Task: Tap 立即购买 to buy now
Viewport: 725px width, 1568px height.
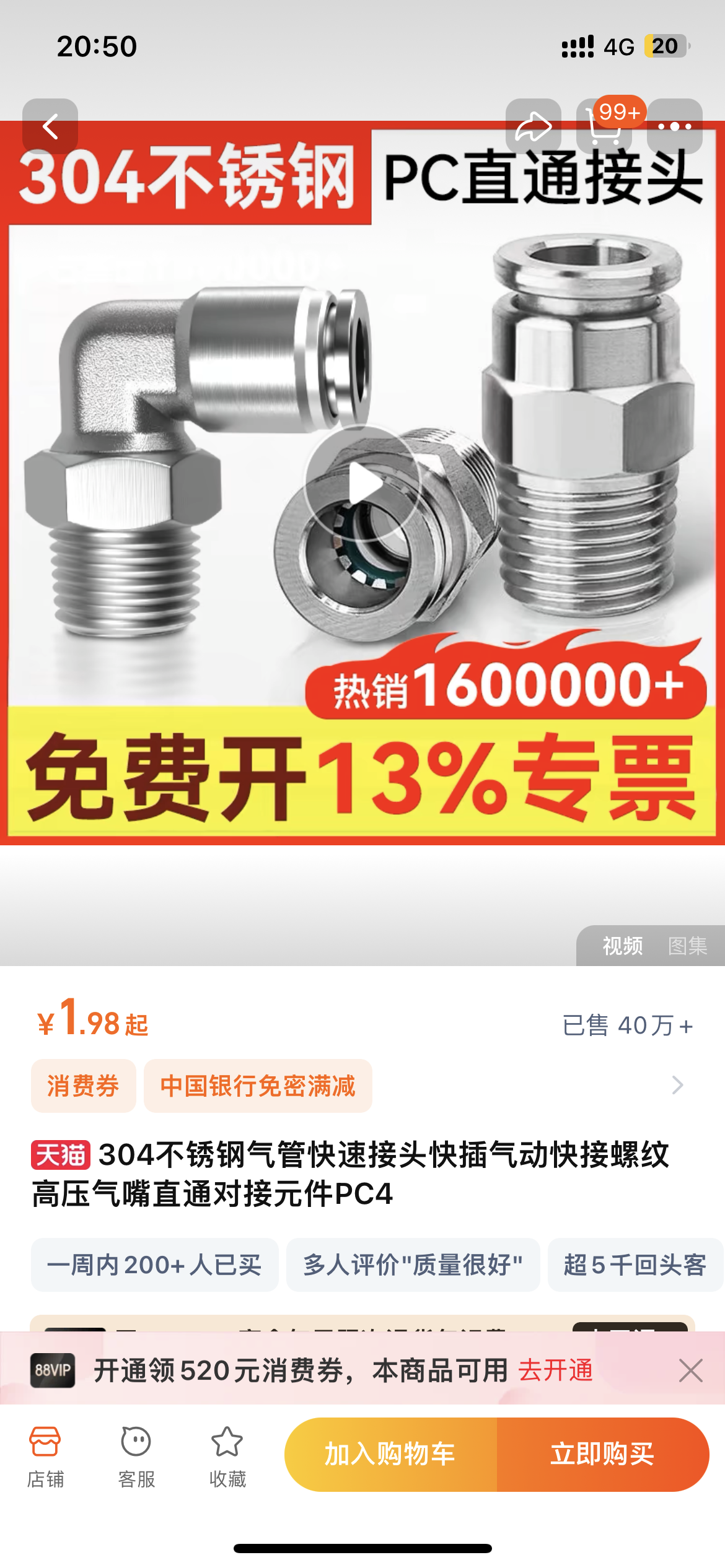Action: (x=602, y=1454)
